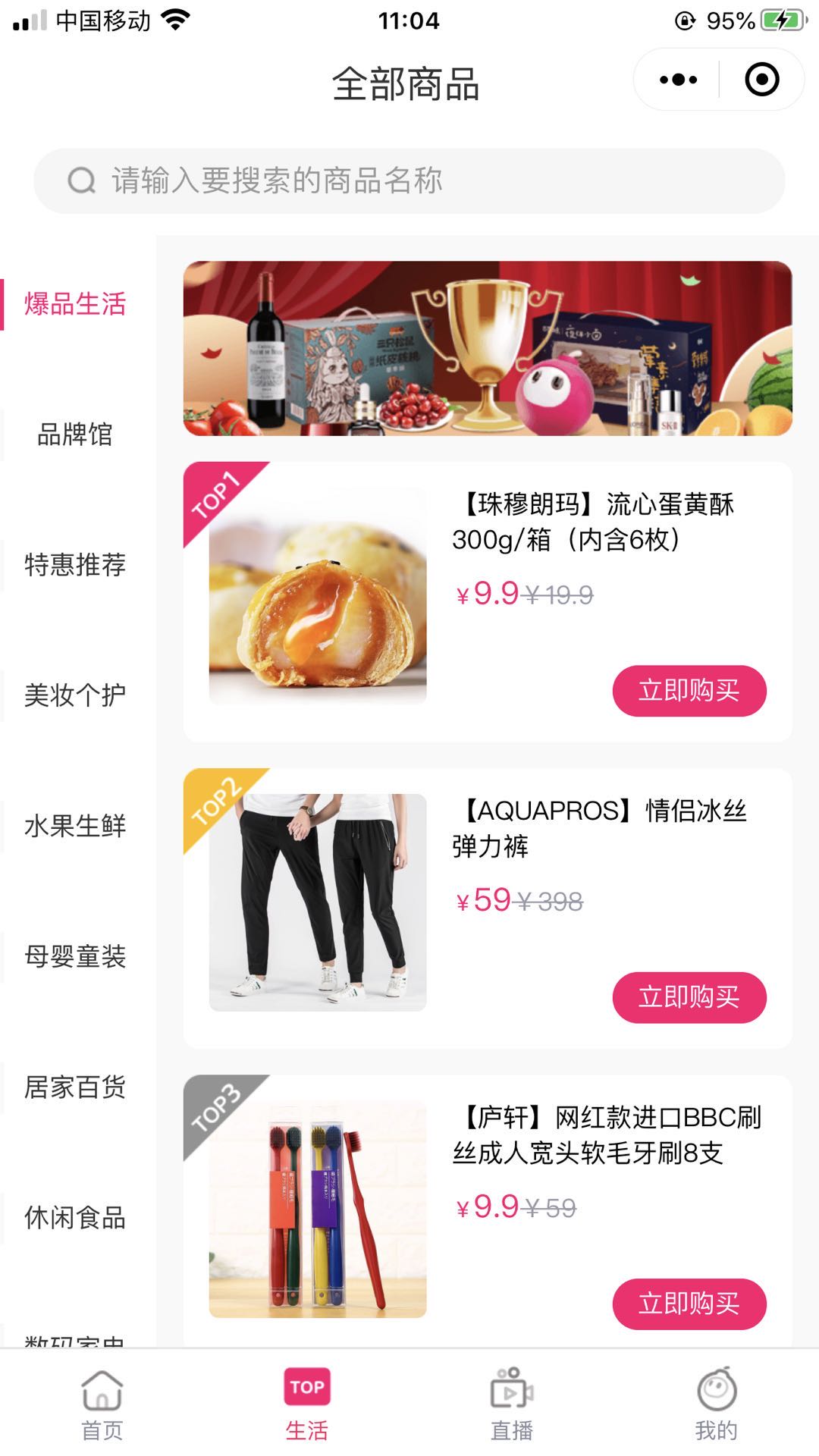
Task: Buy the 庐轩 toothbrush set now
Action: [689, 1304]
